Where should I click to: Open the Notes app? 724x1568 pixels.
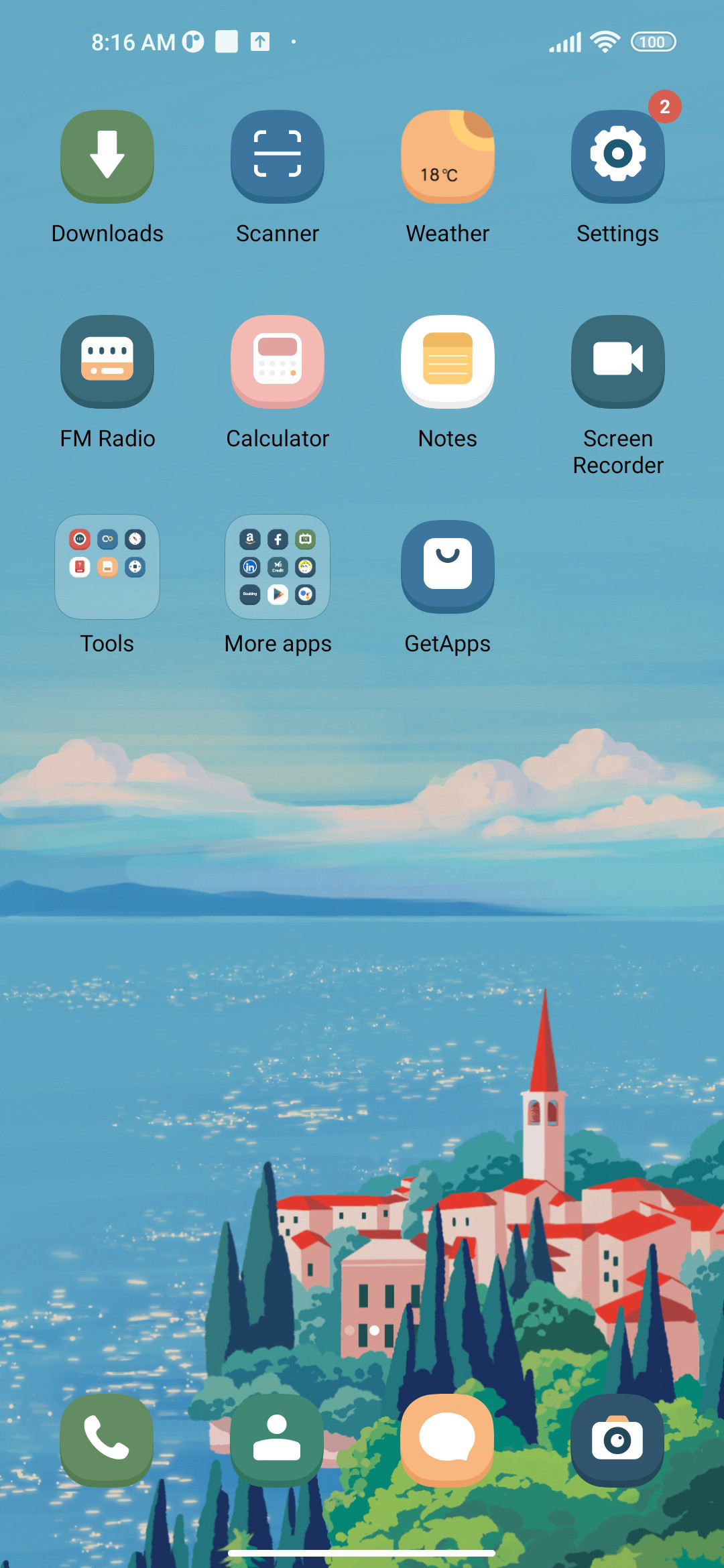coord(448,361)
